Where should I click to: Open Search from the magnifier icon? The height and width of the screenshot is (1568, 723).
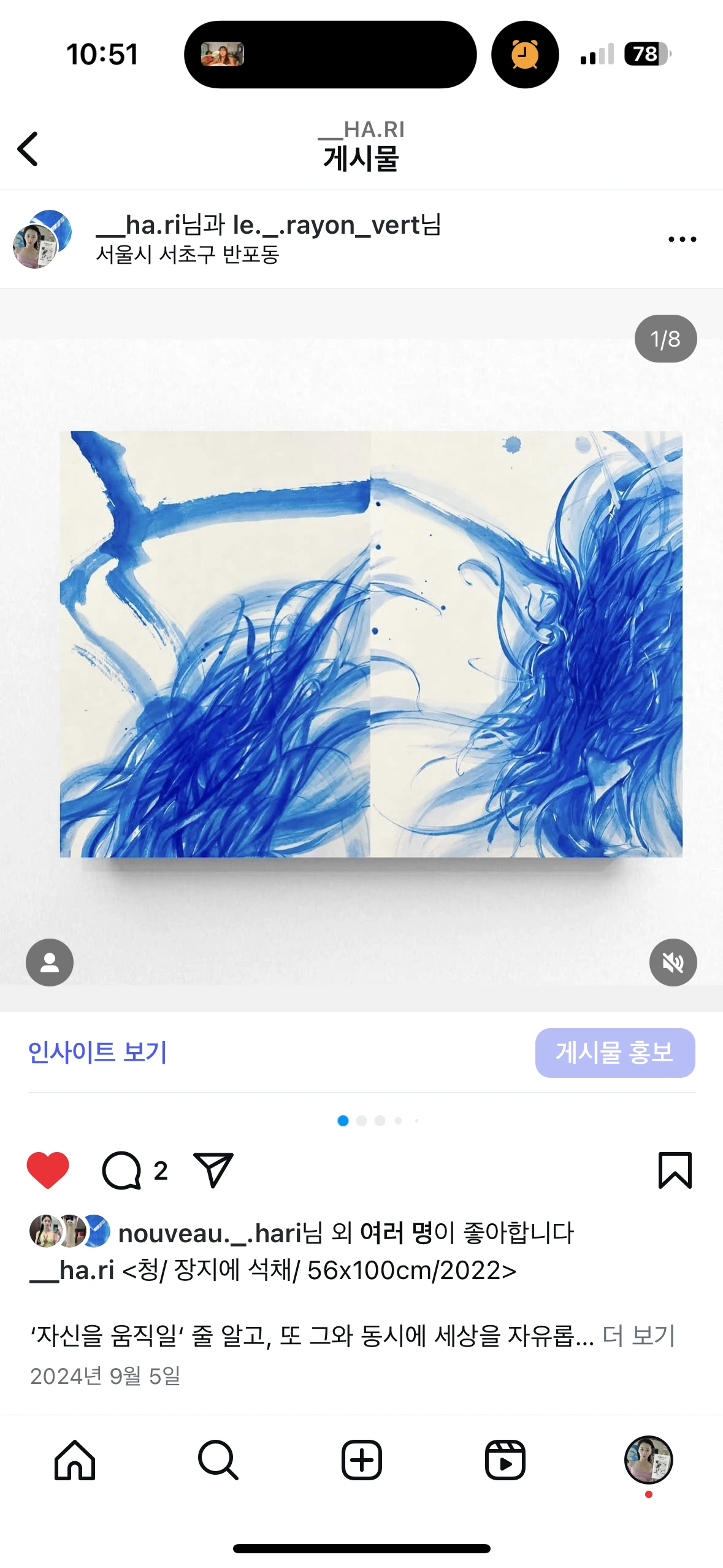(217, 1459)
